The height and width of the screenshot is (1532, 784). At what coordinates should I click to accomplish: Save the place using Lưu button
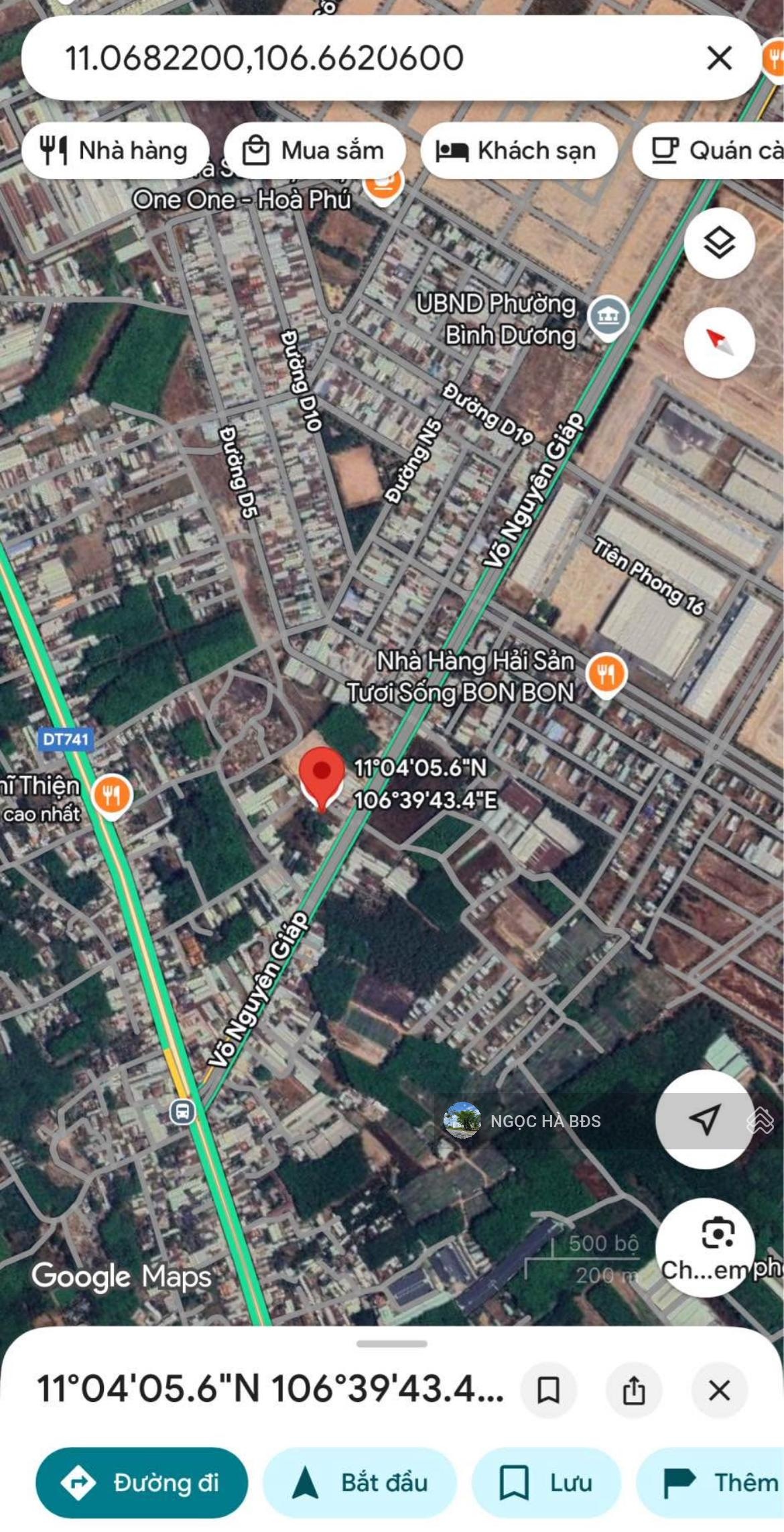coord(546,1482)
